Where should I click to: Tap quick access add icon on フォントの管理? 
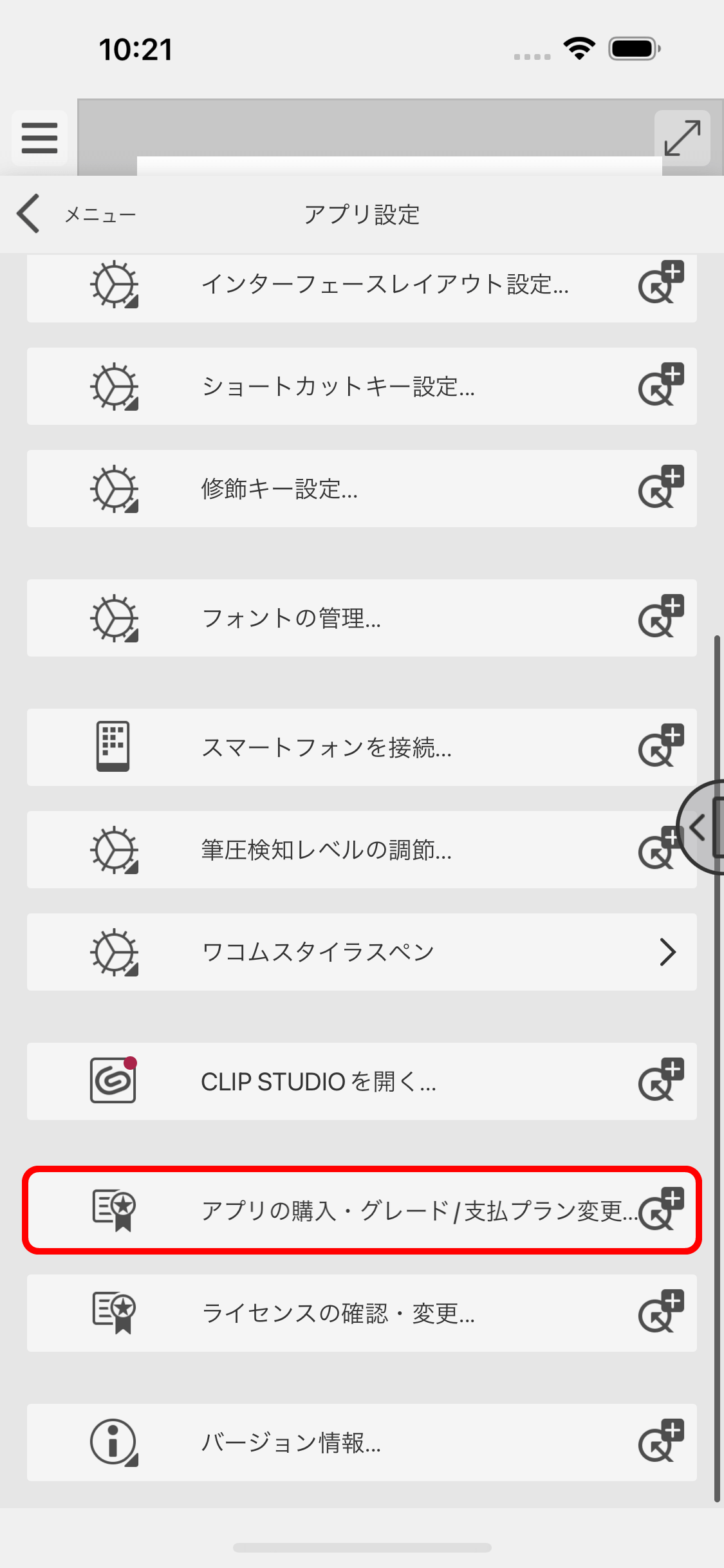[660, 617]
